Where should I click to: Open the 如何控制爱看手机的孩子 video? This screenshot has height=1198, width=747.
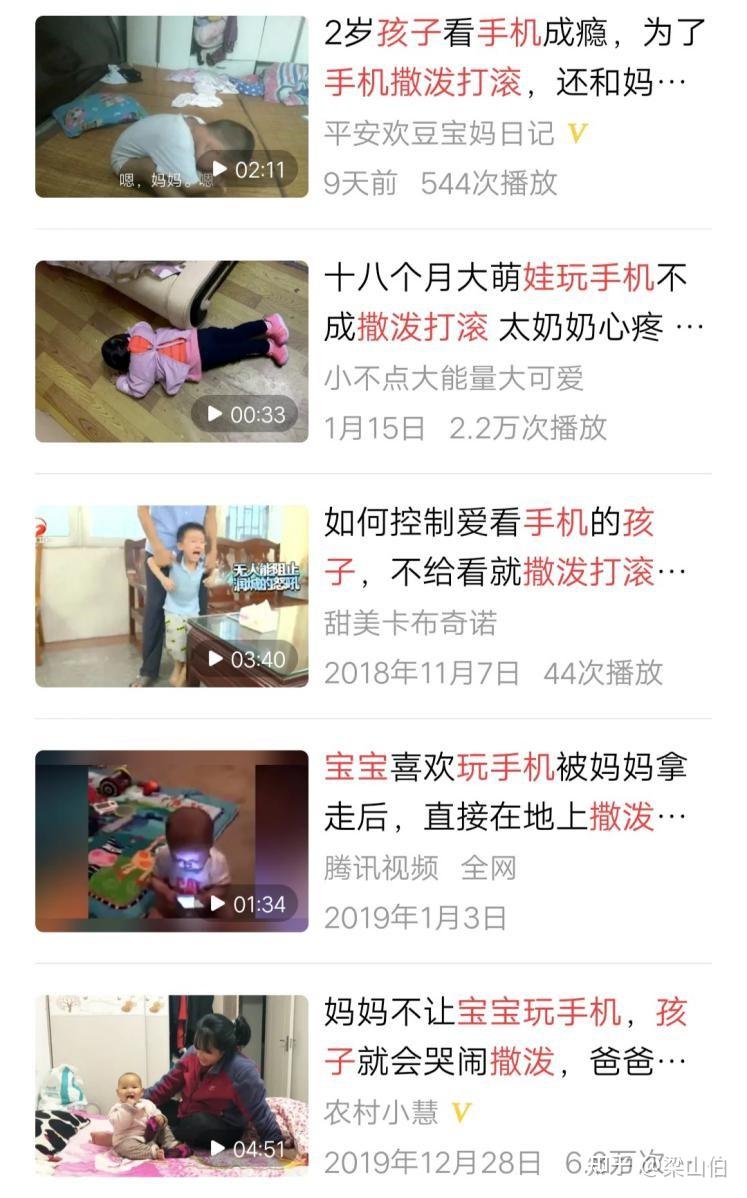tap(505, 547)
